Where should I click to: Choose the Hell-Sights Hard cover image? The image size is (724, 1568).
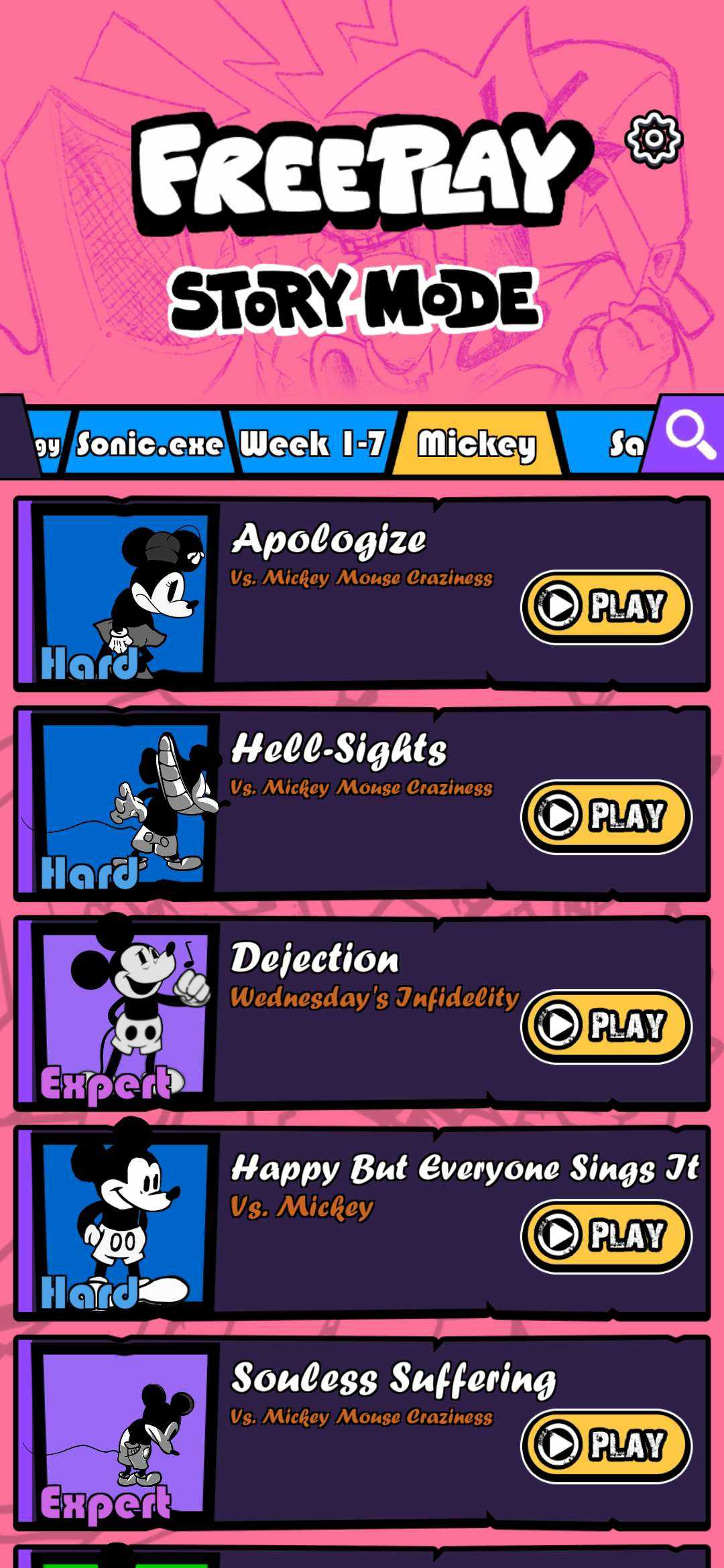(x=124, y=804)
